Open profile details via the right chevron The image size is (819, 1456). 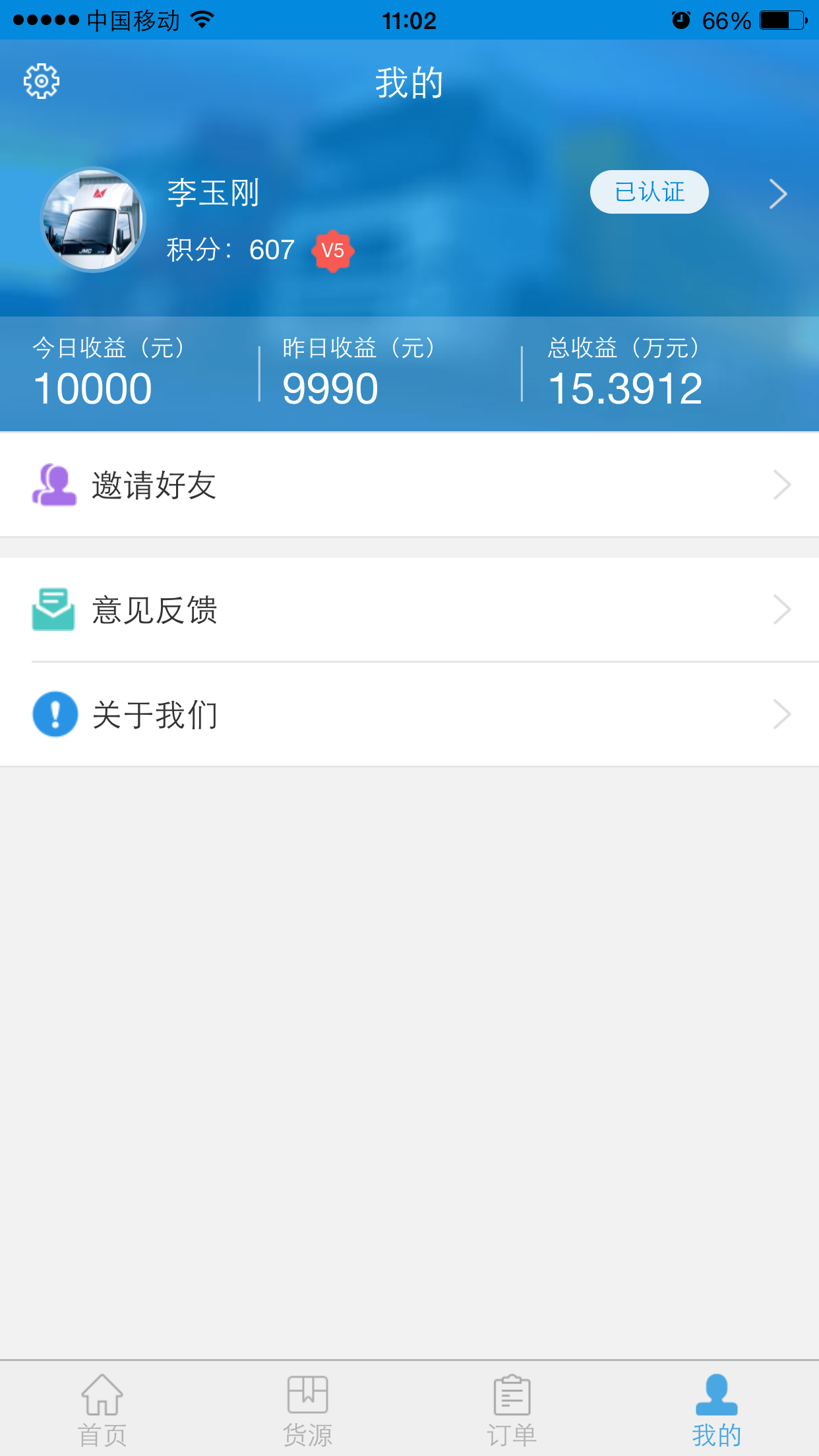coord(778,194)
